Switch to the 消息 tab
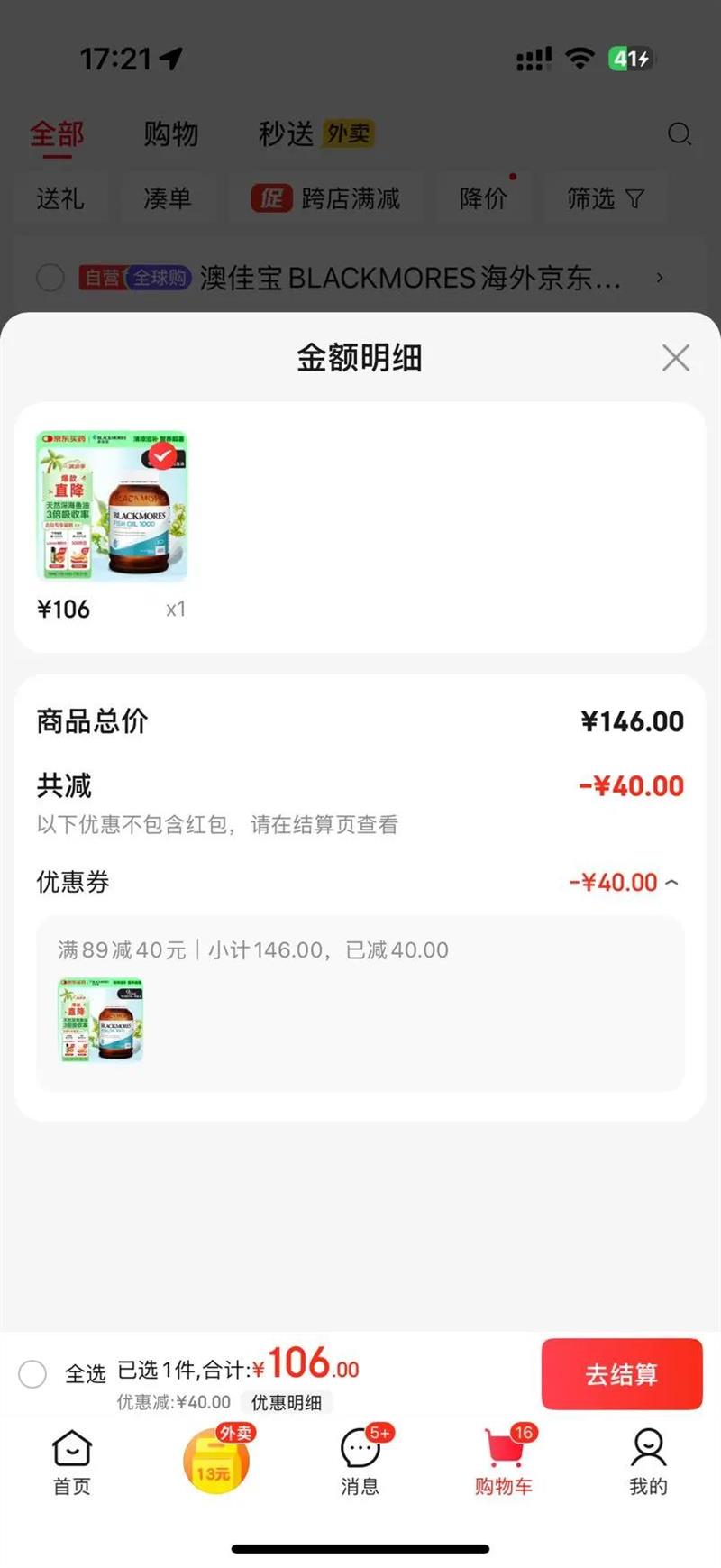The height and width of the screenshot is (1568, 721). pos(360,1463)
